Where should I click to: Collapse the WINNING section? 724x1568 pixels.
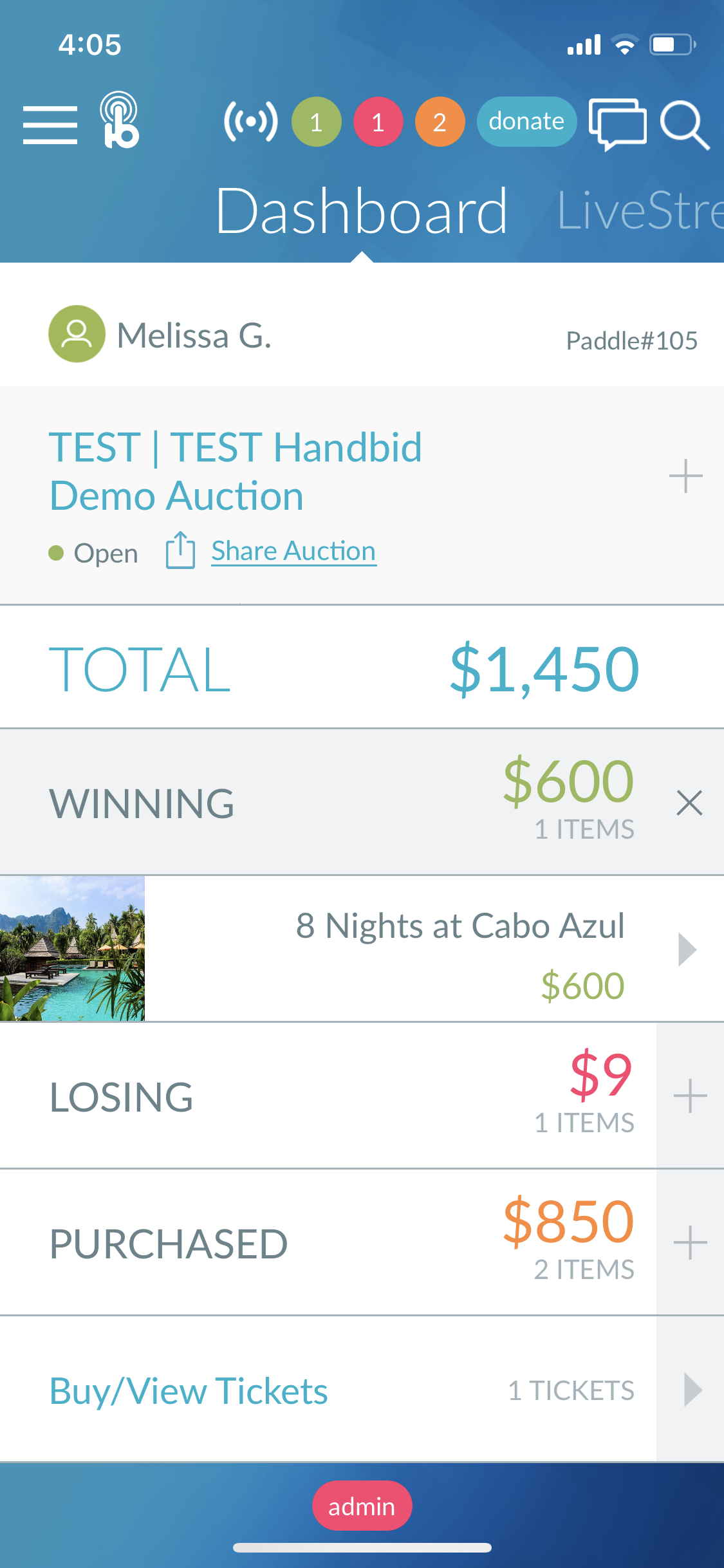[x=689, y=803]
